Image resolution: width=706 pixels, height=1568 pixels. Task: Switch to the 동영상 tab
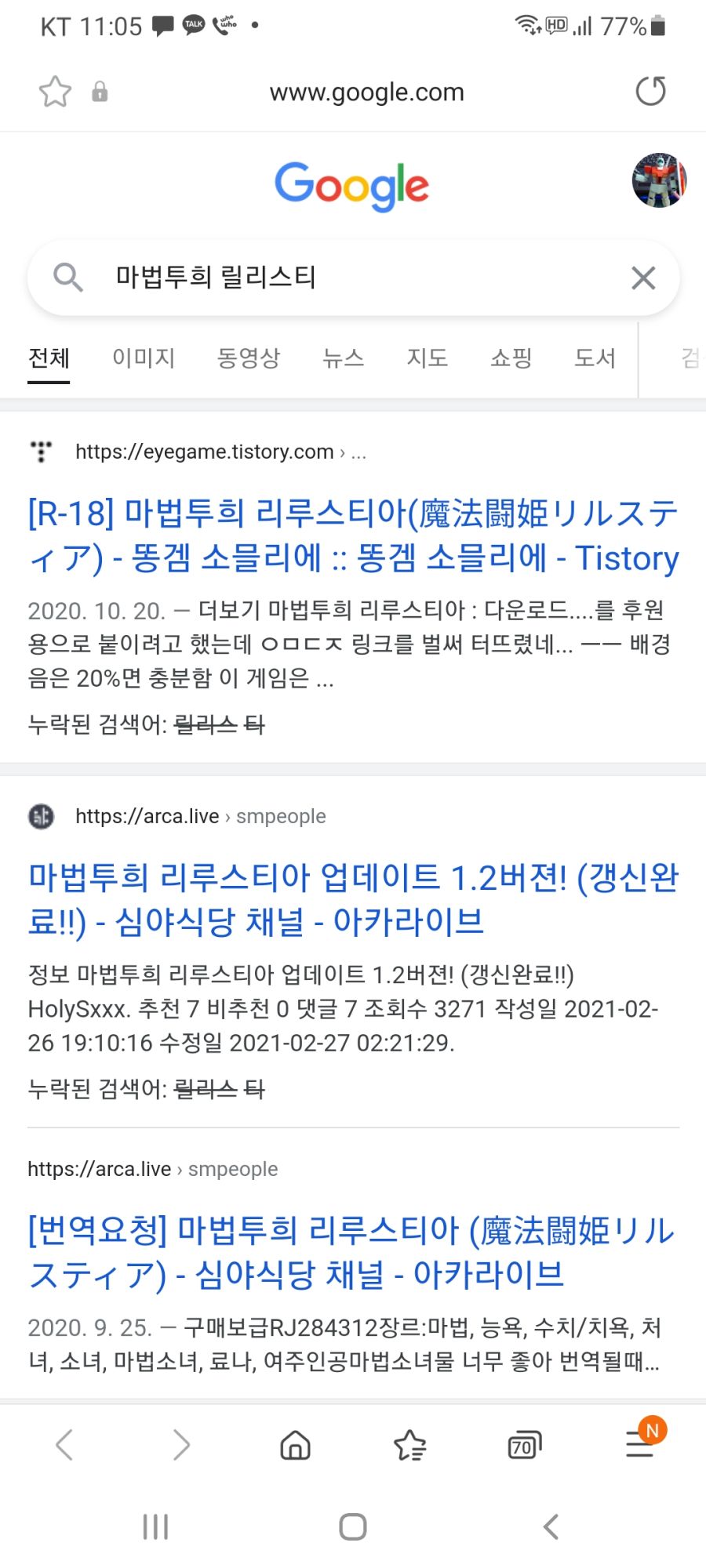click(x=249, y=358)
